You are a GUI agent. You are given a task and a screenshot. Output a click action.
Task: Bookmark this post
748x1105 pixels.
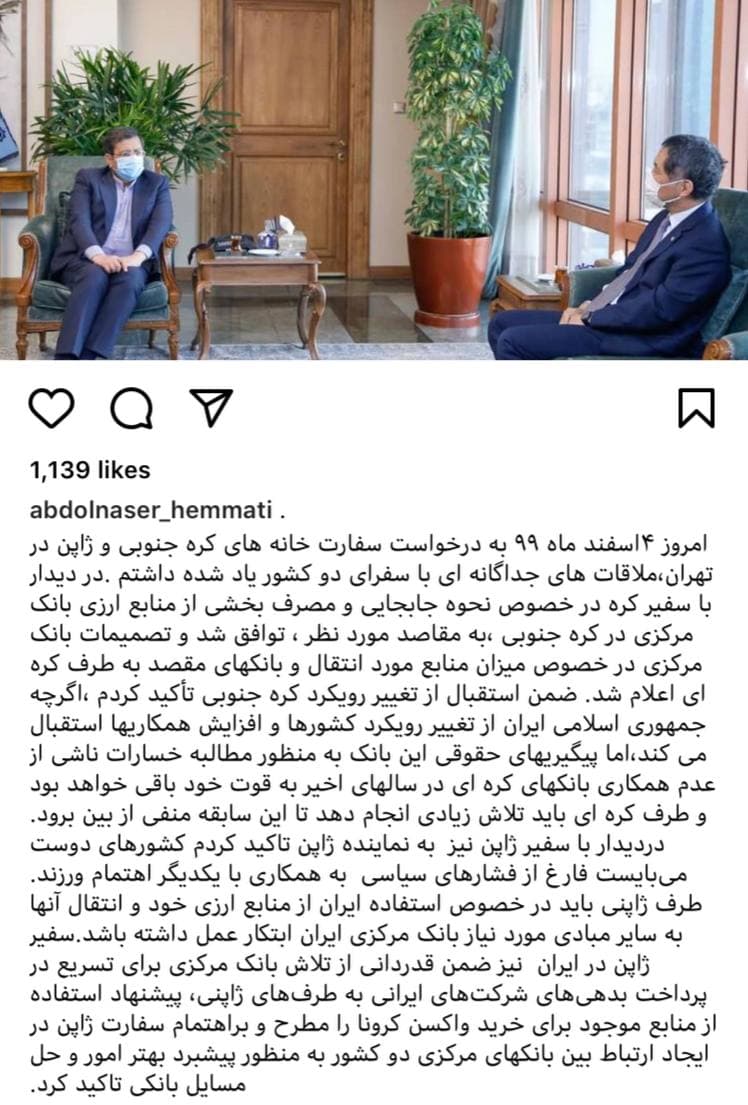tap(696, 408)
